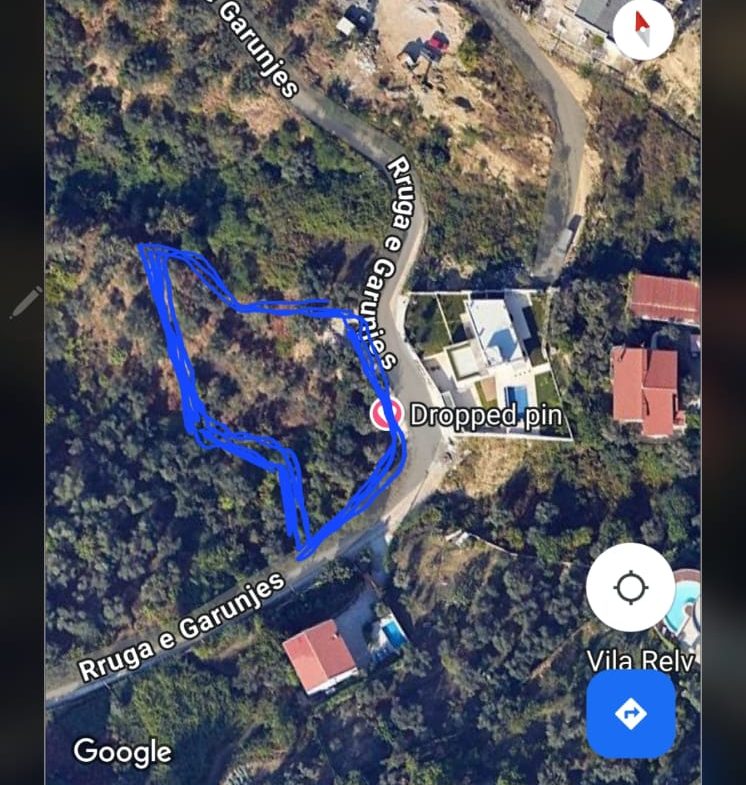This screenshot has height=785, width=746.
Task: Open directions with the blue arrow button
Action: coord(630,714)
